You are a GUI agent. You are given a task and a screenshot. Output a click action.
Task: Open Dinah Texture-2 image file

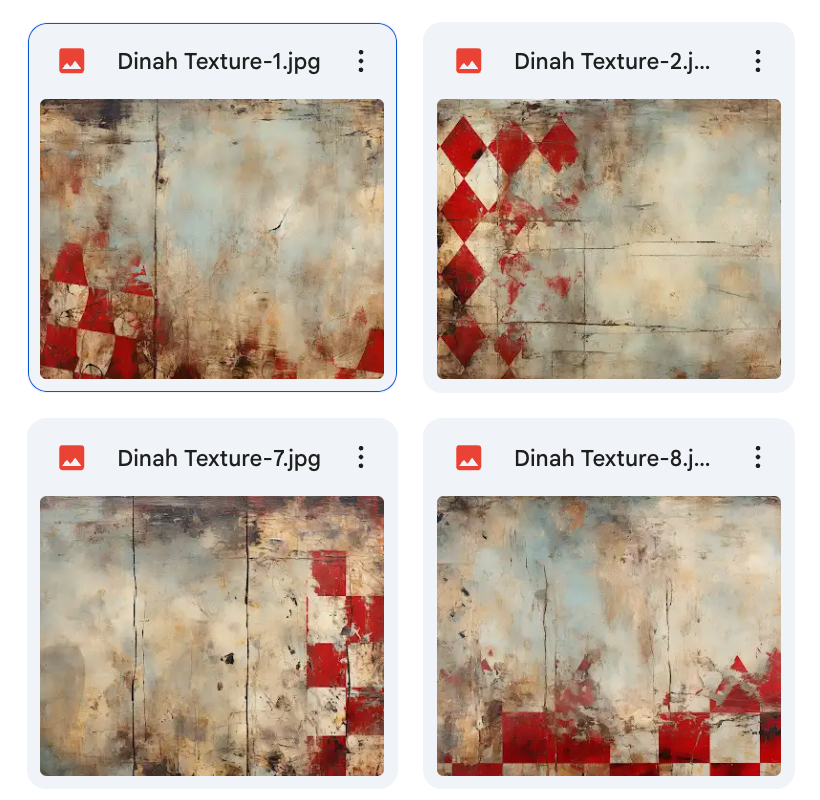coord(608,238)
